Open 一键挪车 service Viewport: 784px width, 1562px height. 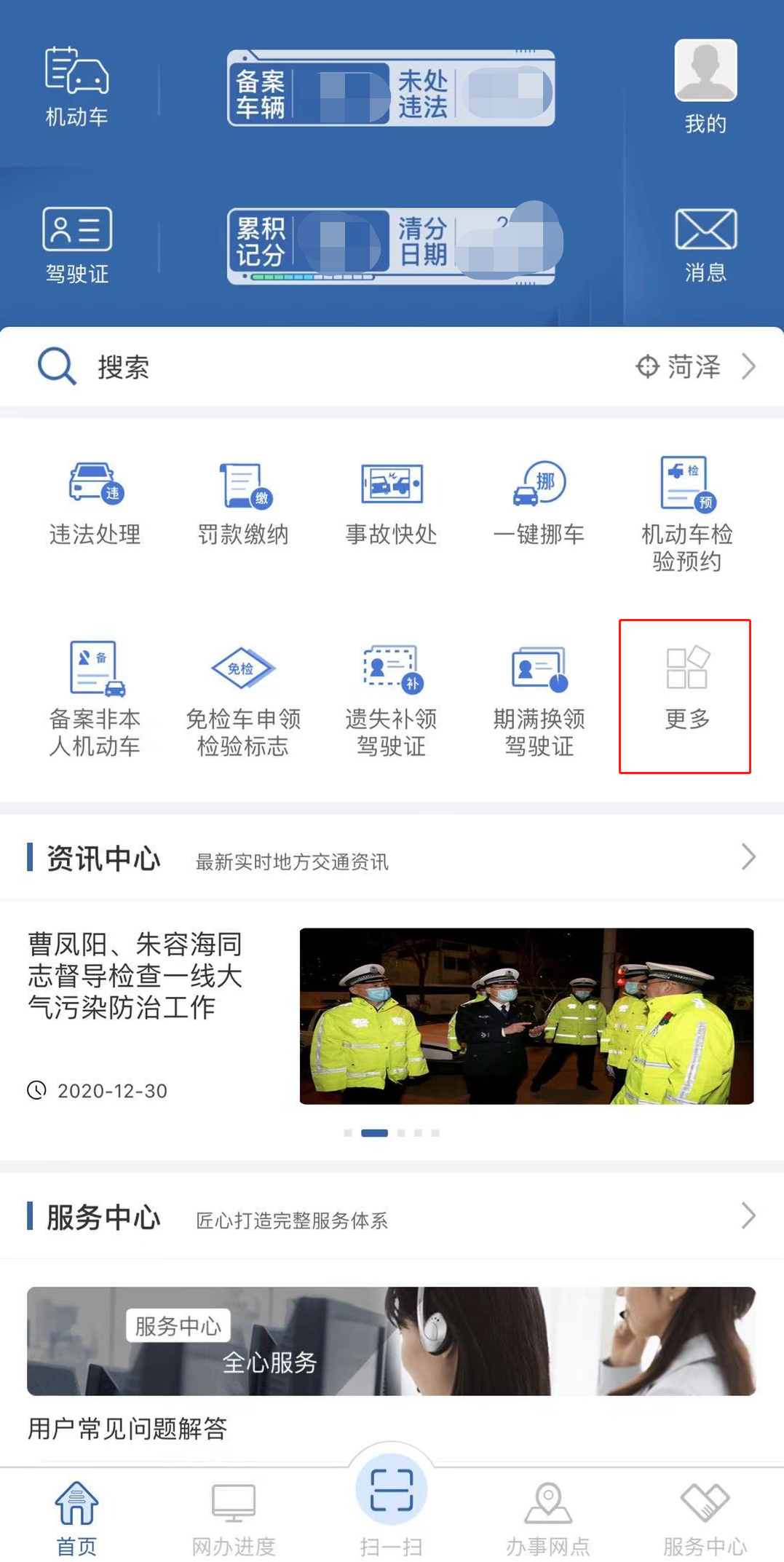pos(539,502)
